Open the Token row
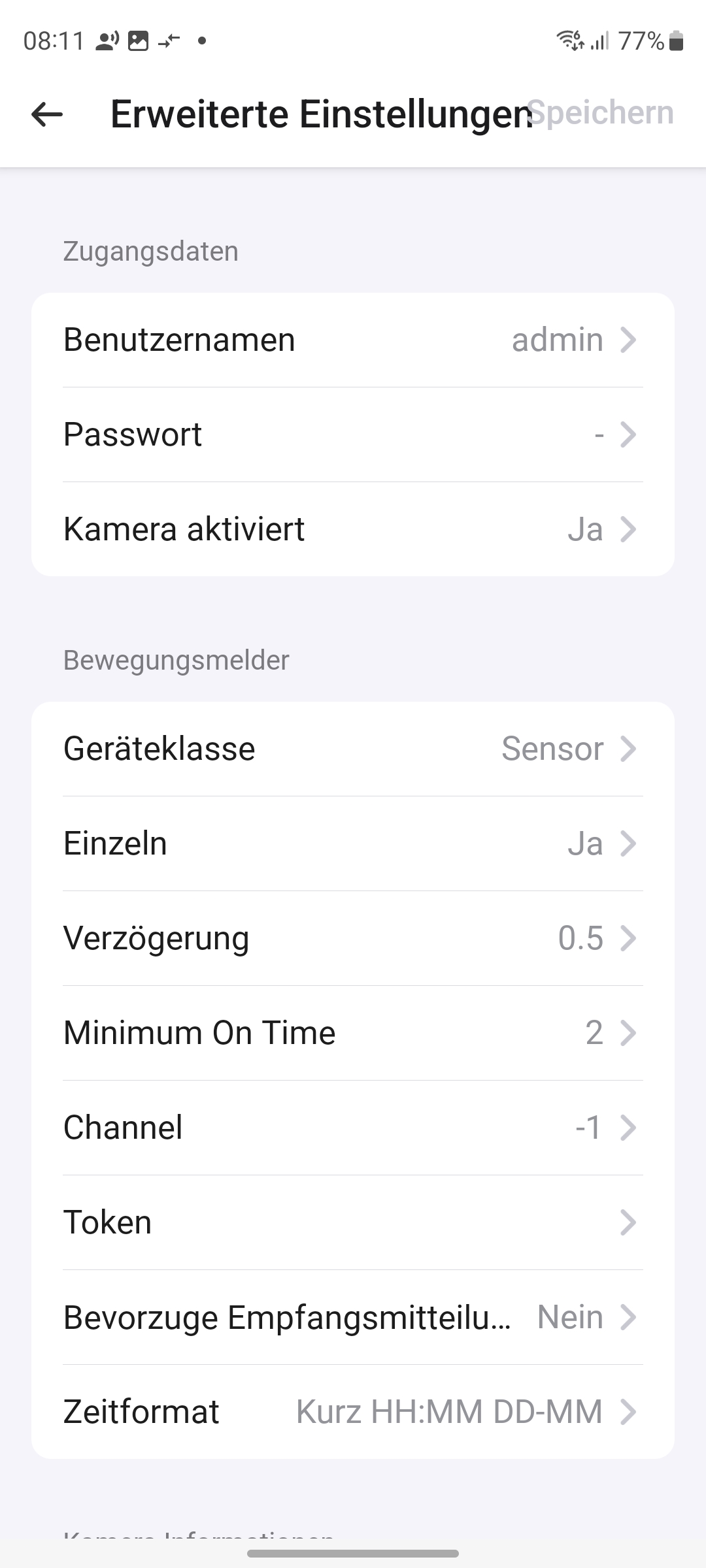706x1568 pixels. tap(353, 1222)
